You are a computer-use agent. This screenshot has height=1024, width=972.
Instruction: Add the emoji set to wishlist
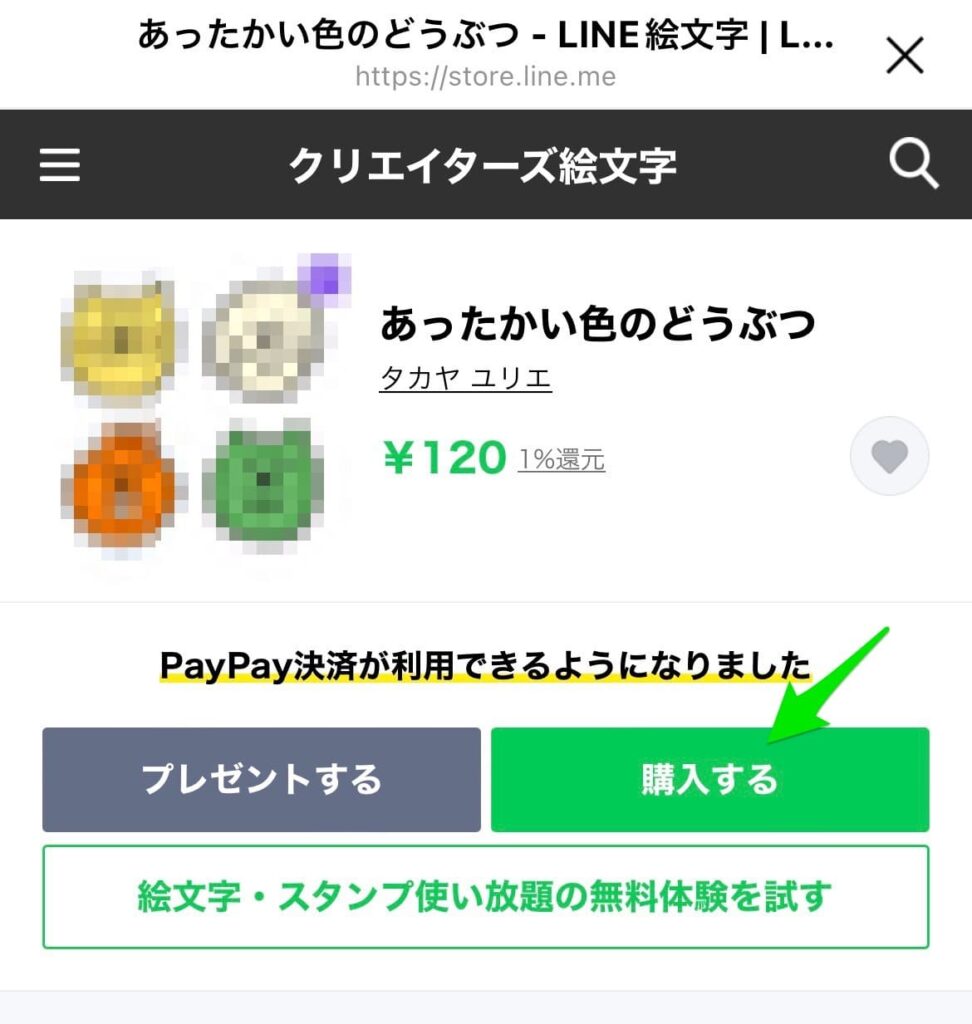(x=888, y=457)
